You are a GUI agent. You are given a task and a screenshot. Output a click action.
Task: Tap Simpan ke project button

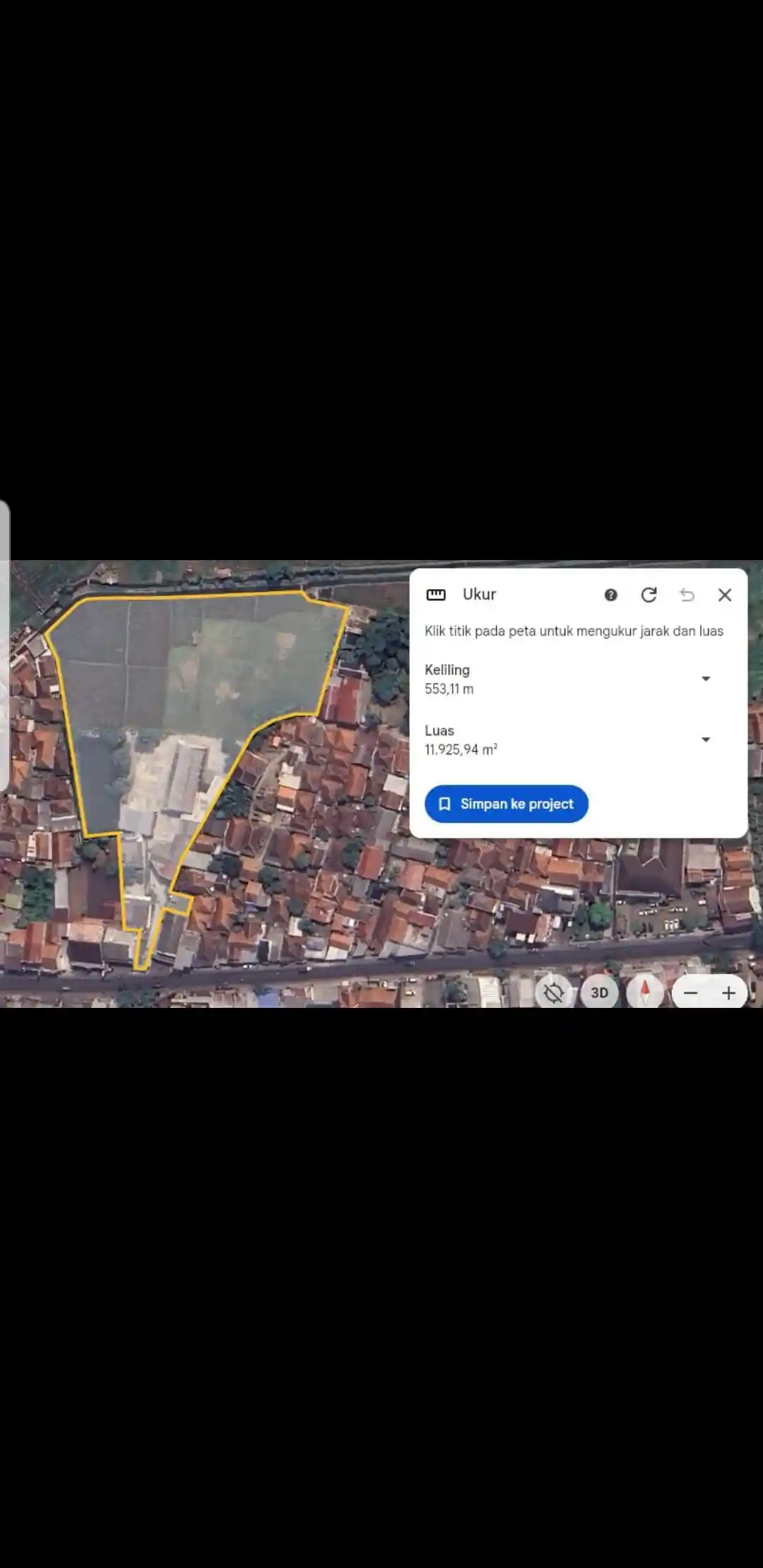(506, 804)
